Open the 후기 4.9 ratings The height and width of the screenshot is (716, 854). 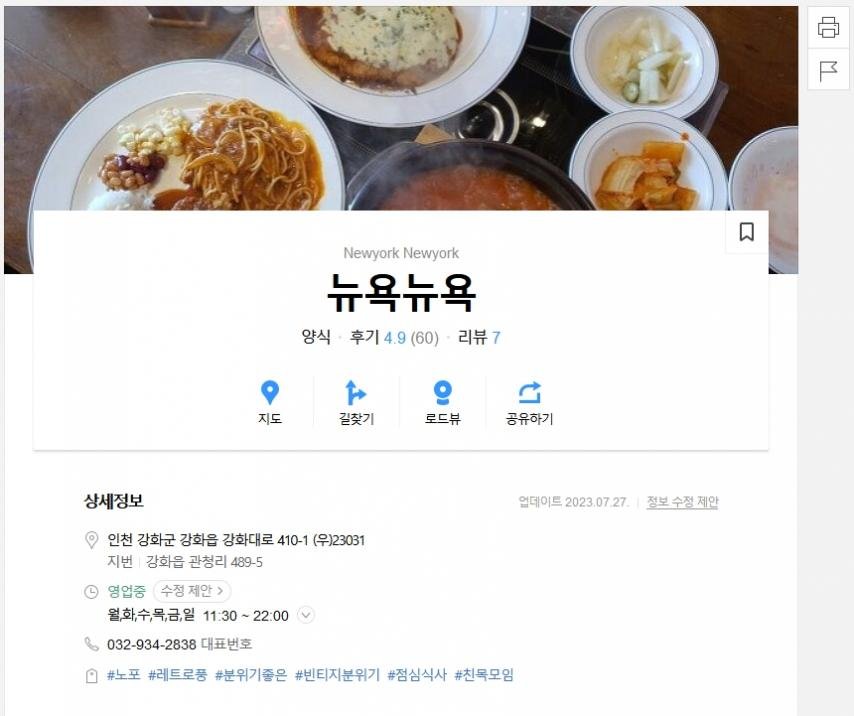(394, 338)
